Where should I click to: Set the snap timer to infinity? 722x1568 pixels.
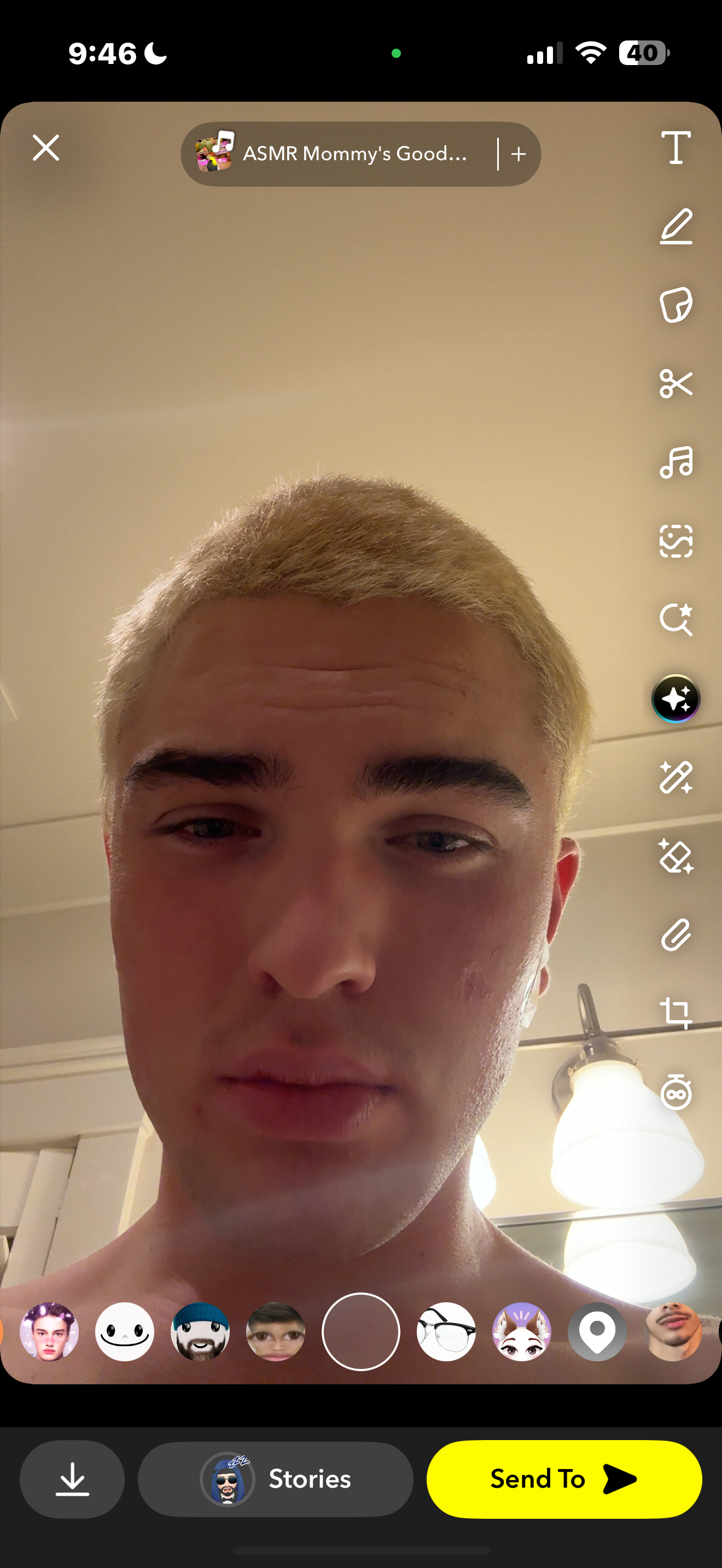[676, 1092]
